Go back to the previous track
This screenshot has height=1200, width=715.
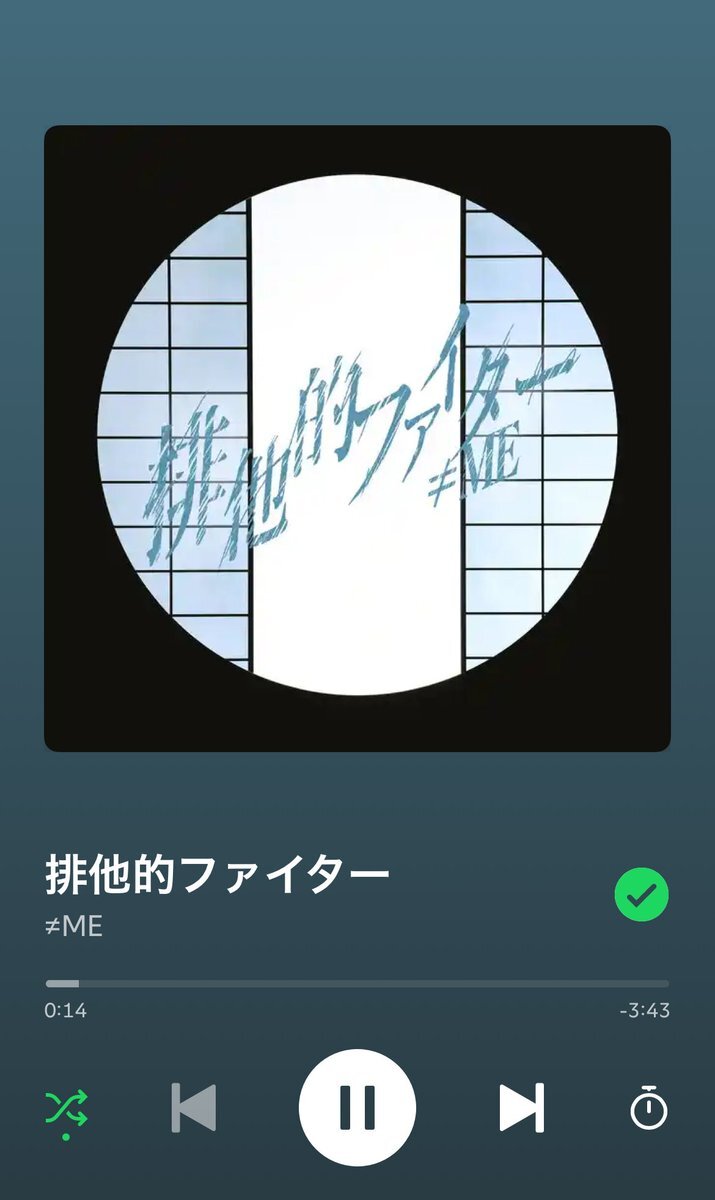(x=193, y=1108)
